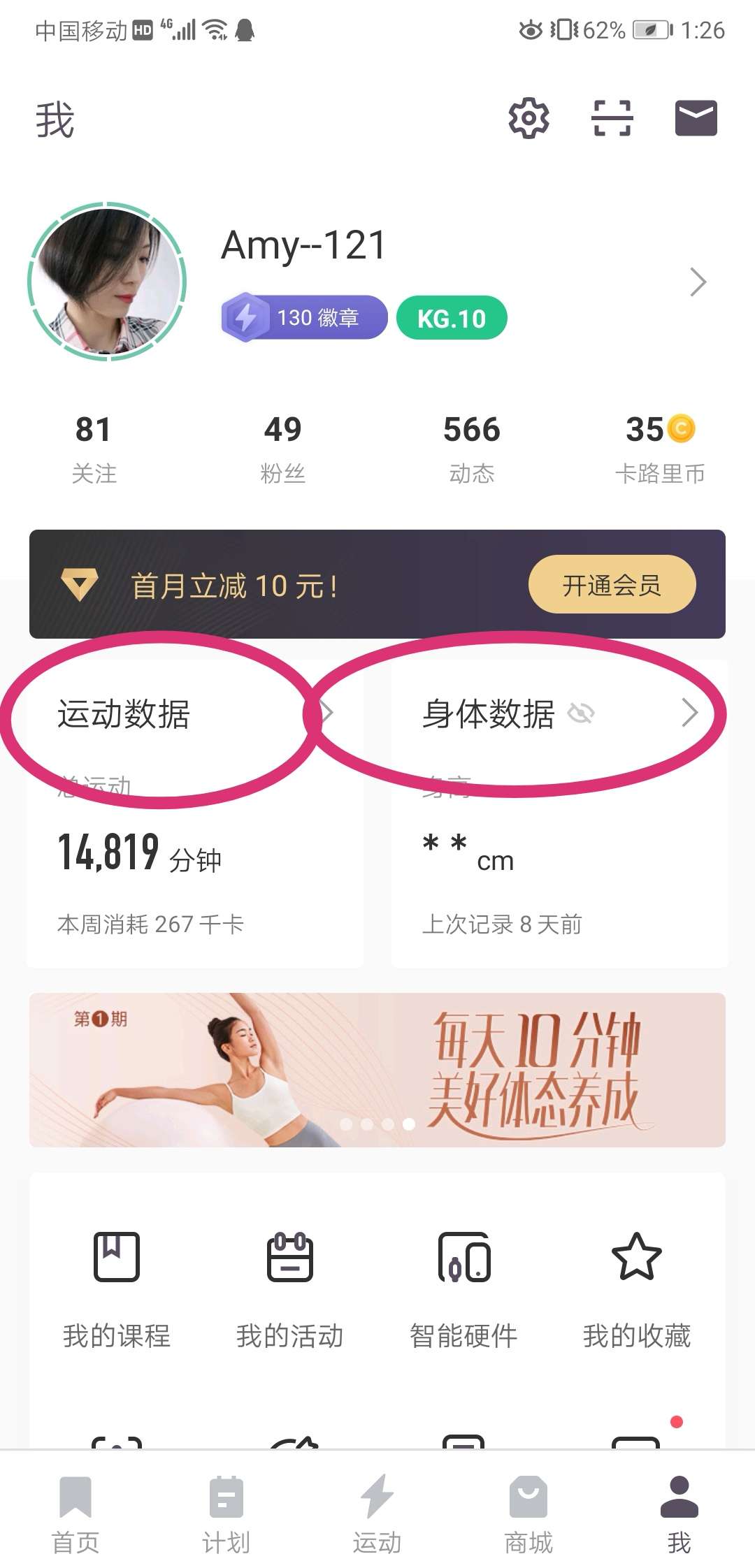Screen dimensions: 755x1568
Task: Open the message envelope icon
Action: pos(697,117)
